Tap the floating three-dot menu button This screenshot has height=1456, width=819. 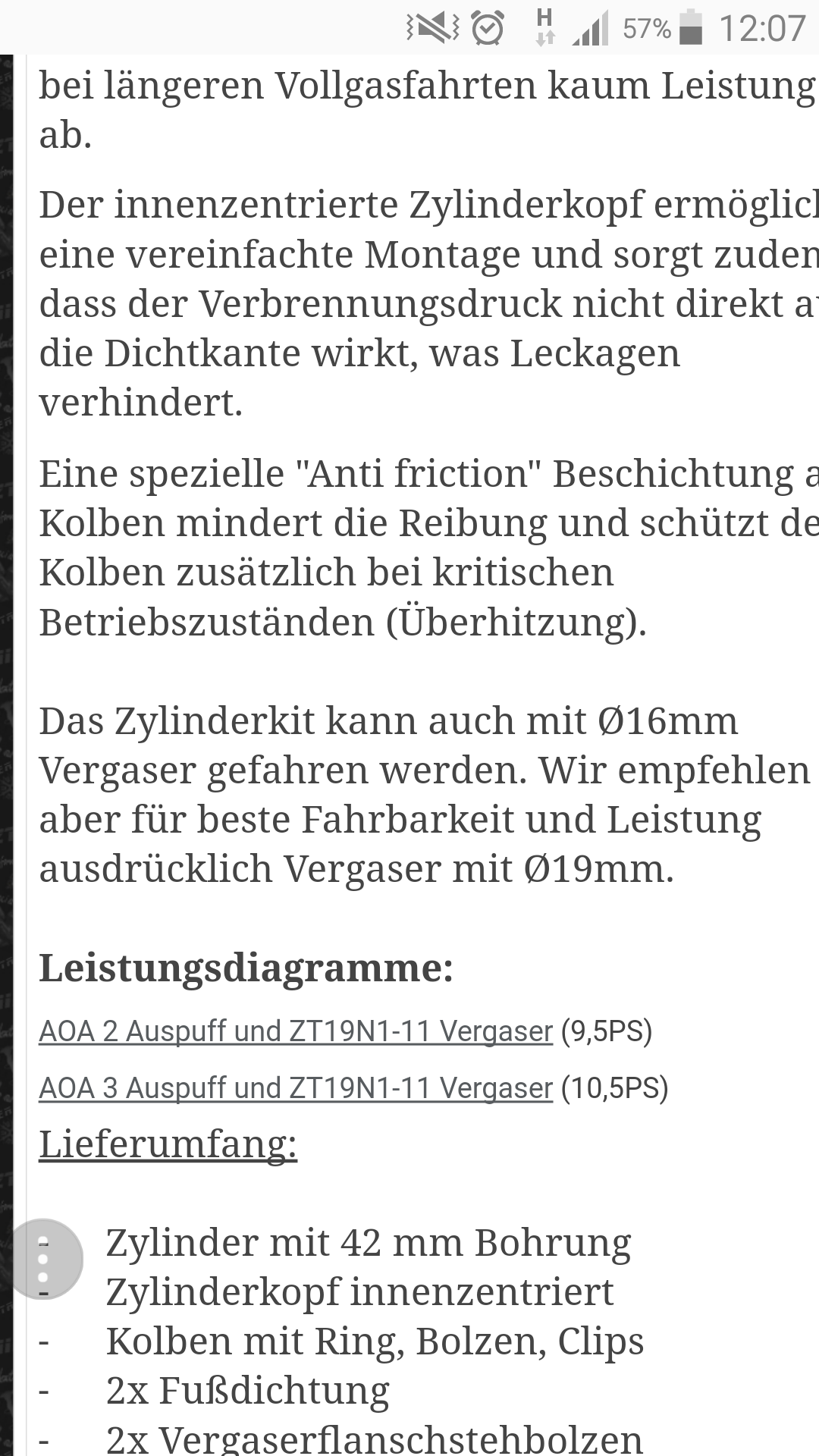click(43, 1260)
